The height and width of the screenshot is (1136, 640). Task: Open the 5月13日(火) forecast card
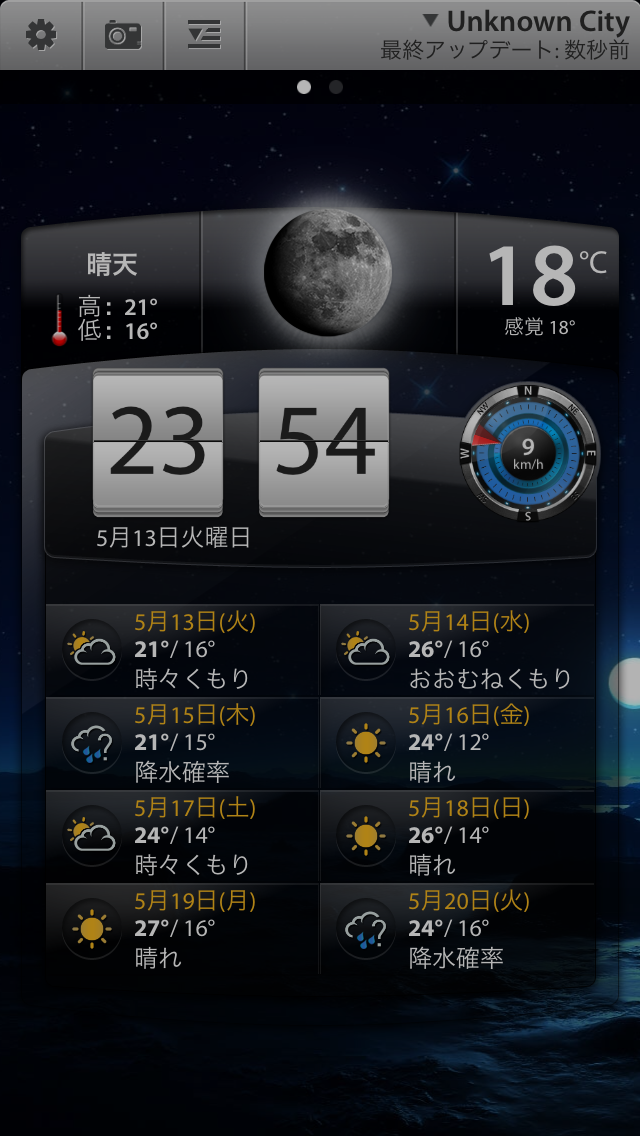[182, 650]
